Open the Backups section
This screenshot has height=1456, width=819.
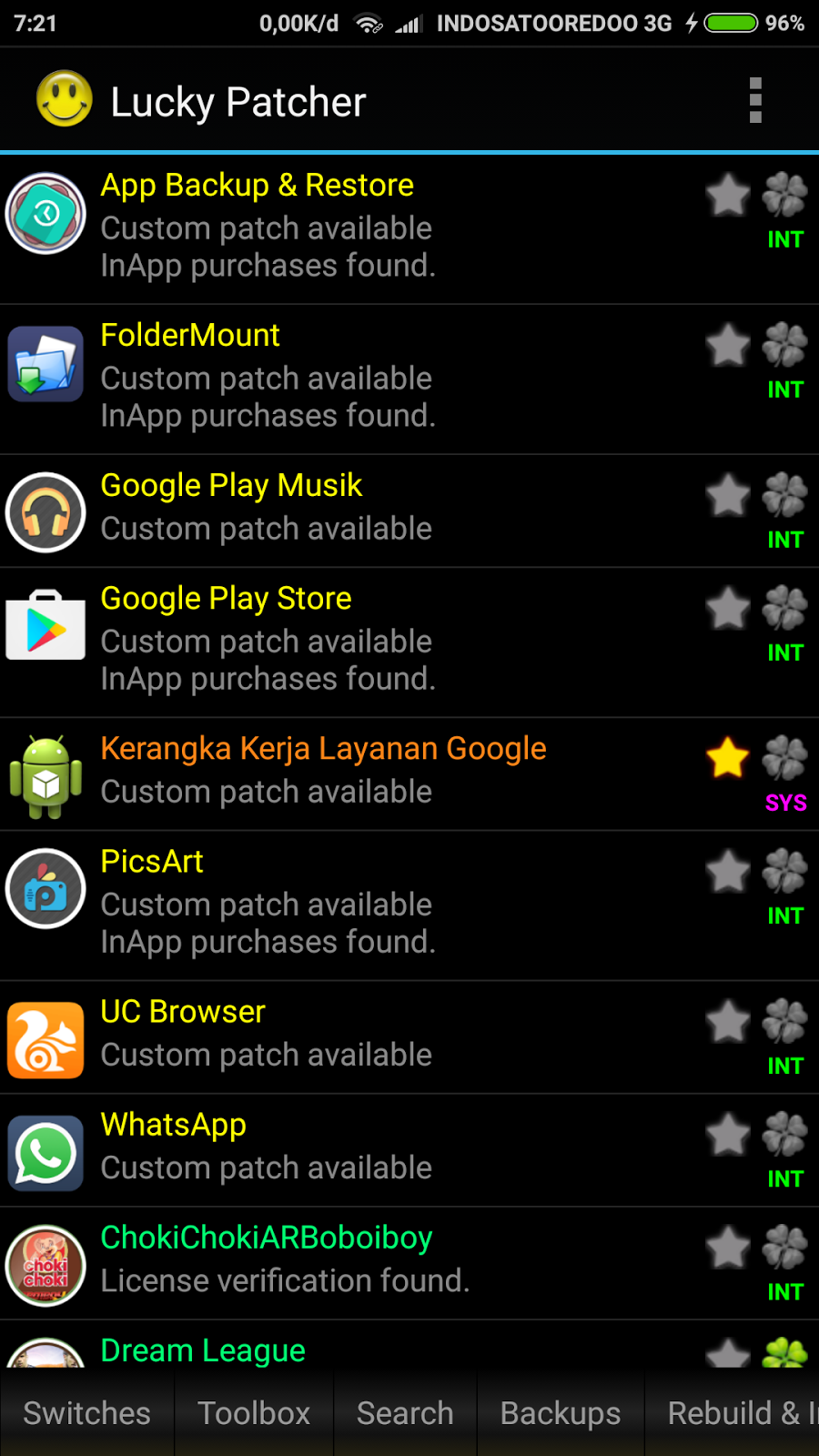coord(561,1413)
